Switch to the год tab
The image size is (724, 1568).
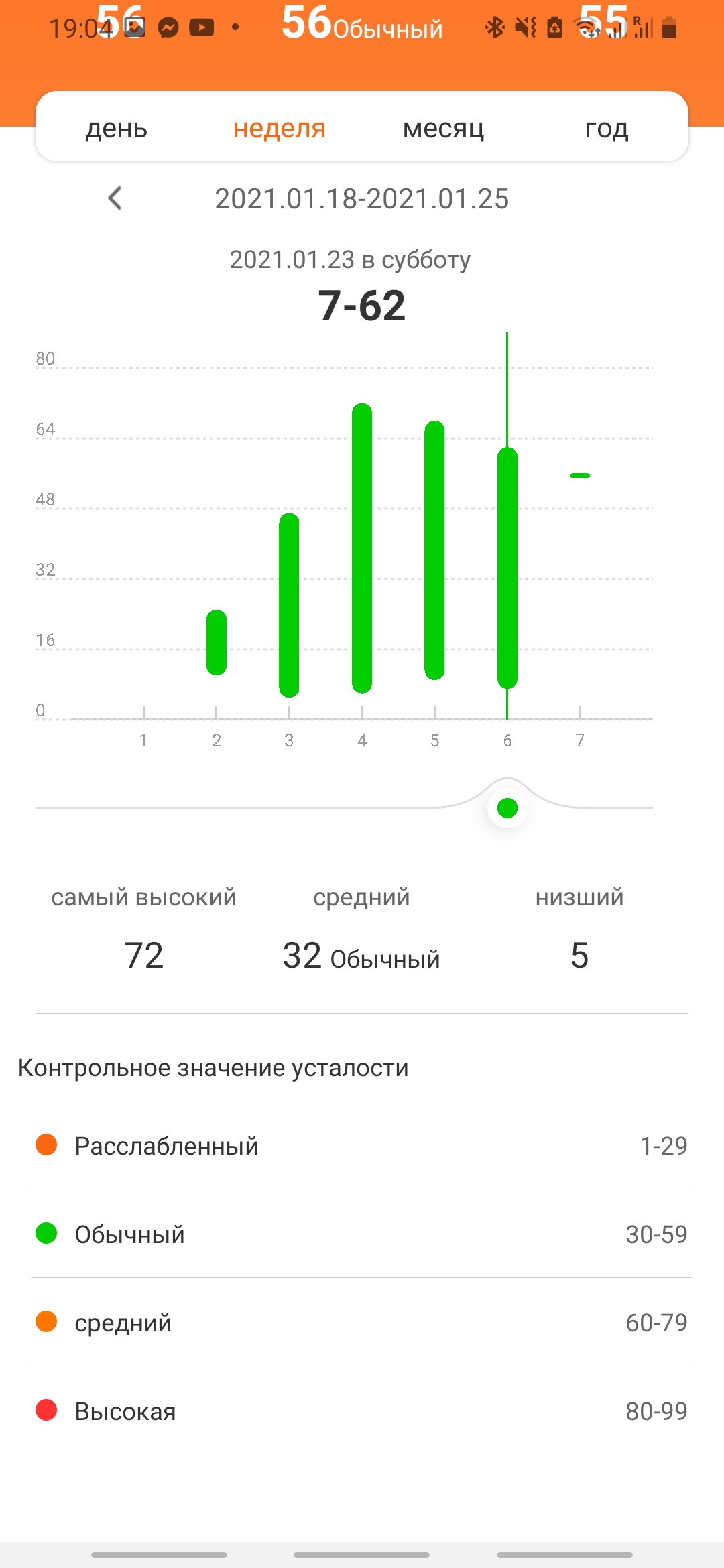607,128
